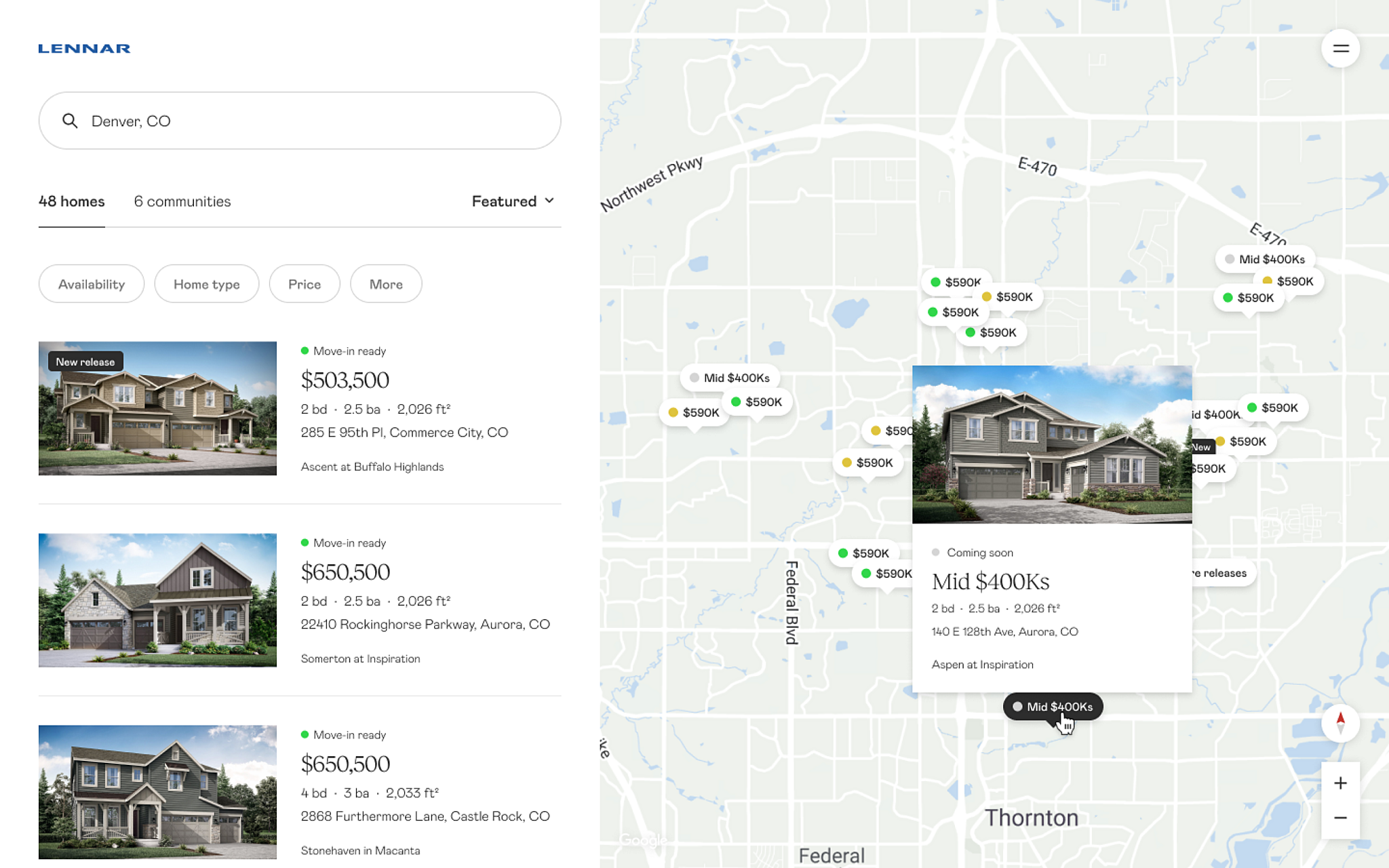Select the Mid $400Ks marker near E-470

point(1265,259)
